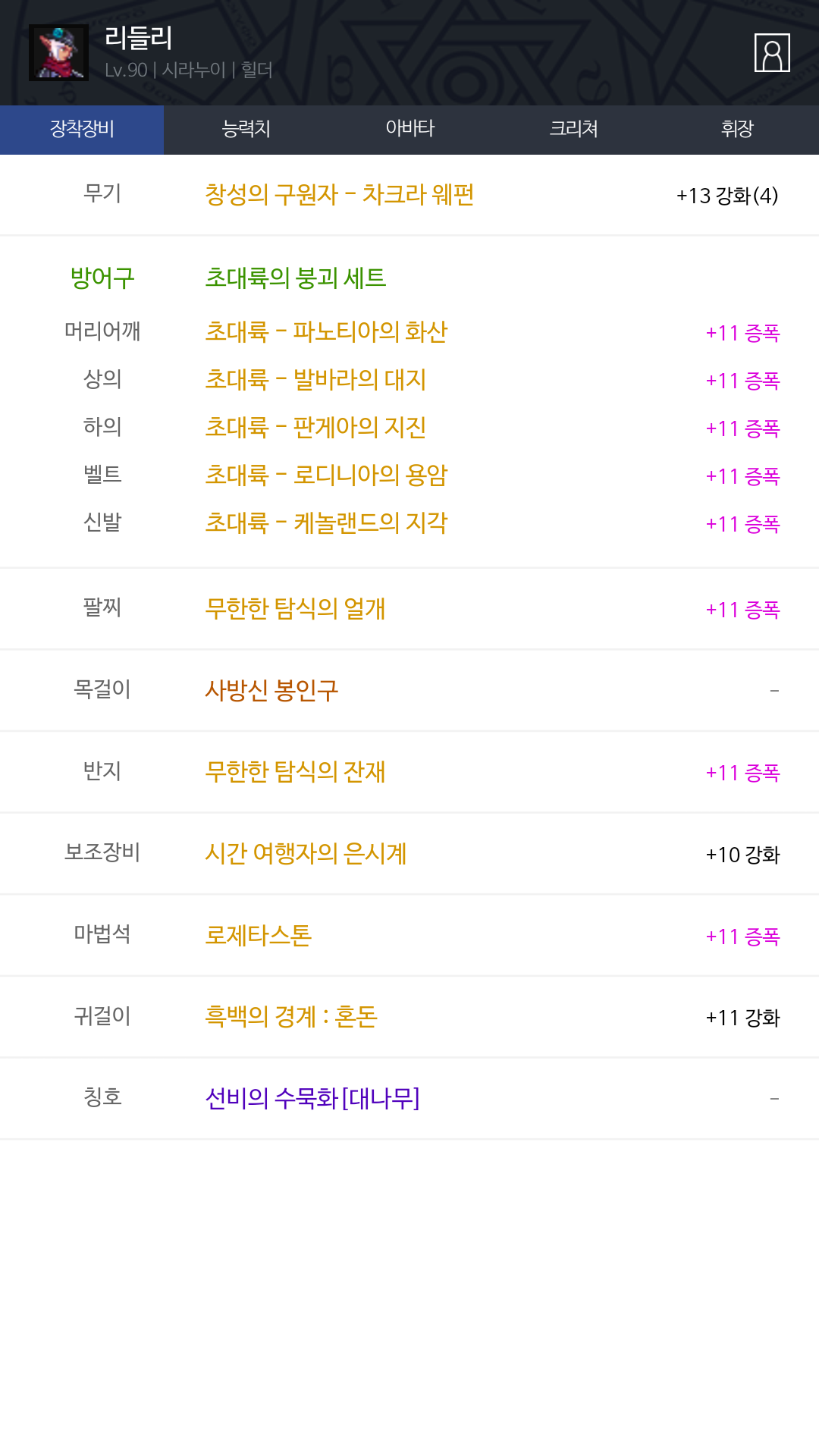Screen dimensions: 819x1456
Task: Switch to the 능력치 tab
Action: click(x=246, y=129)
